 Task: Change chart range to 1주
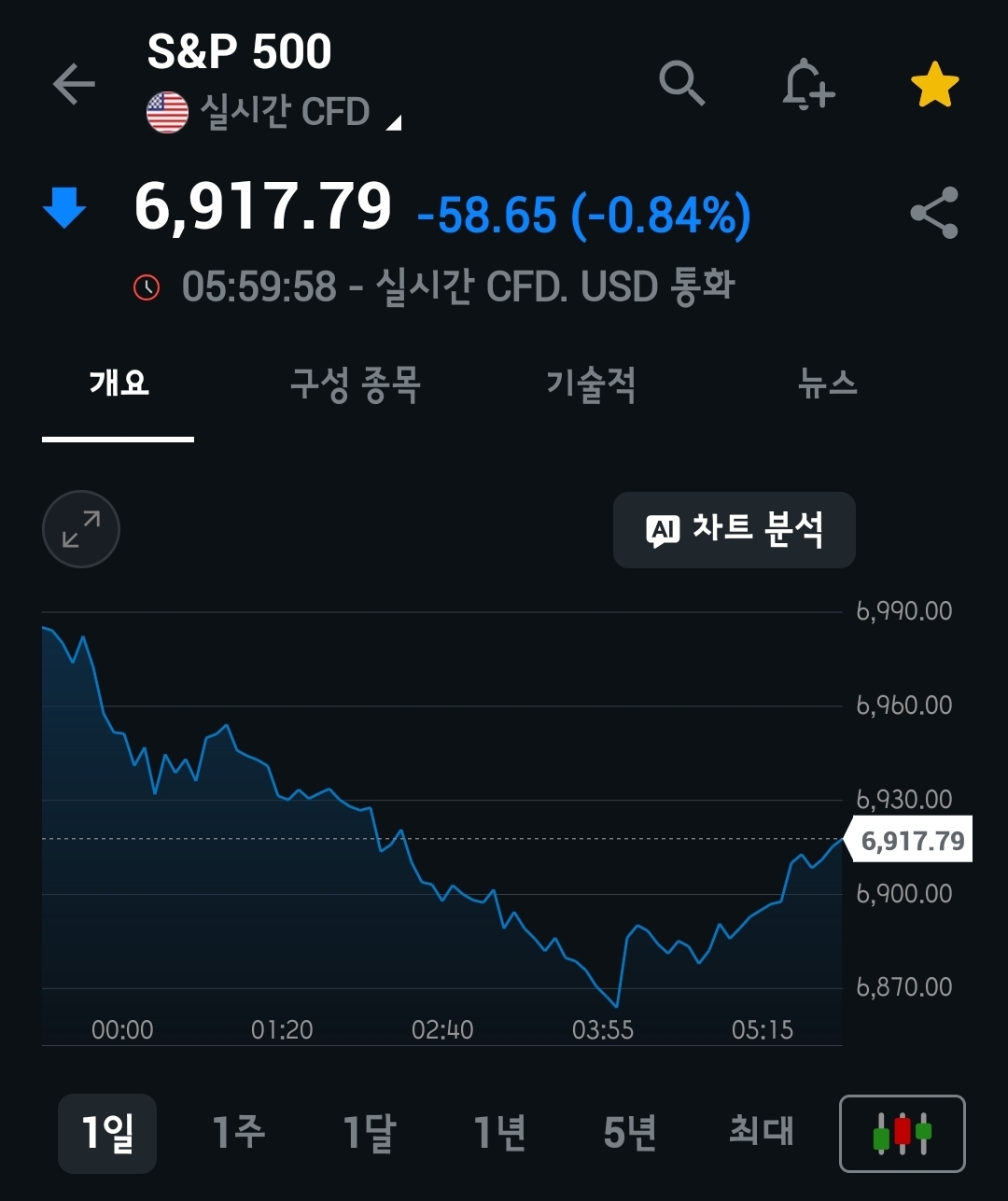[238, 1133]
